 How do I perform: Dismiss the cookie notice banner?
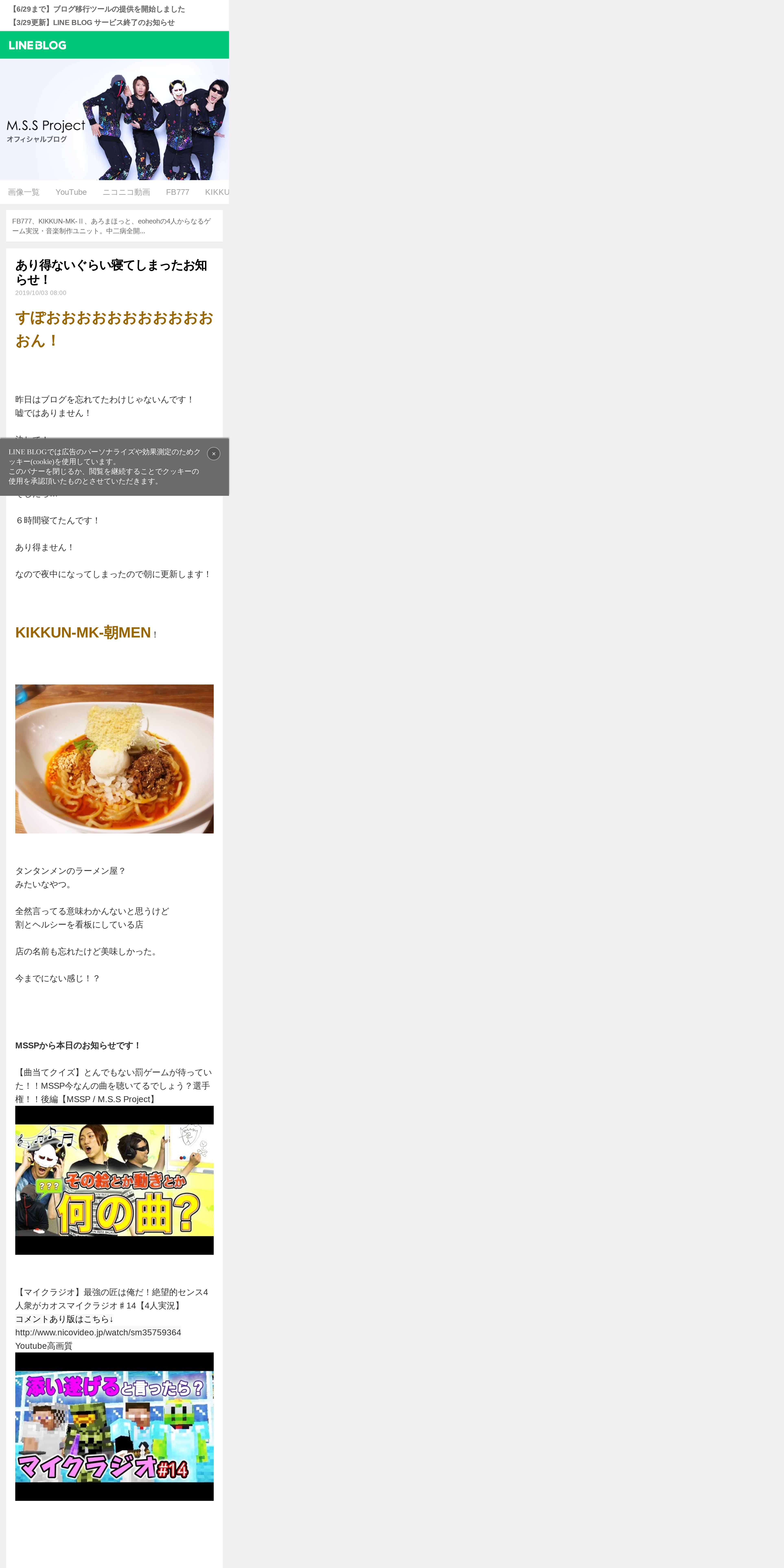coord(214,453)
